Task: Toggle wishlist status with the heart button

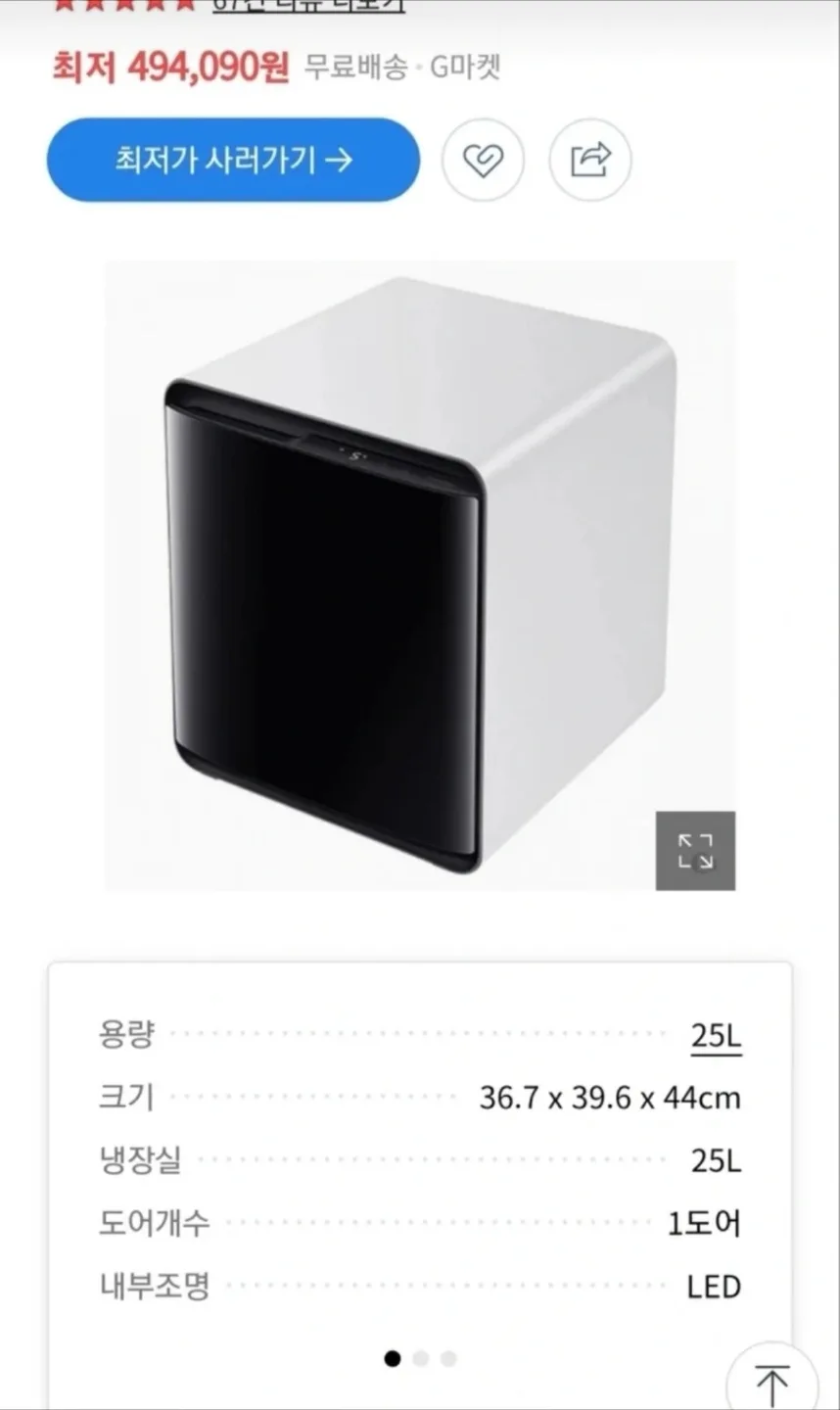Action: 484,160
